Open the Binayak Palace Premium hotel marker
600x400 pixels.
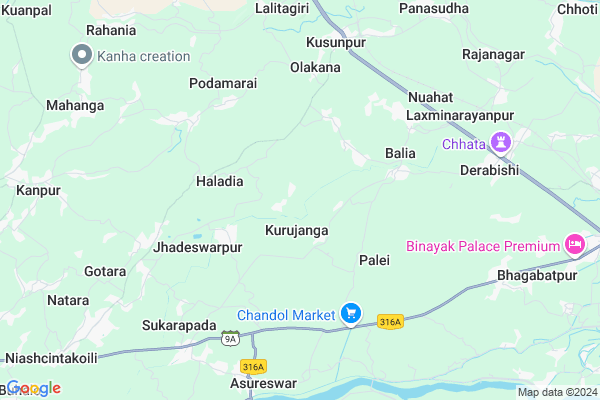pos(574,244)
